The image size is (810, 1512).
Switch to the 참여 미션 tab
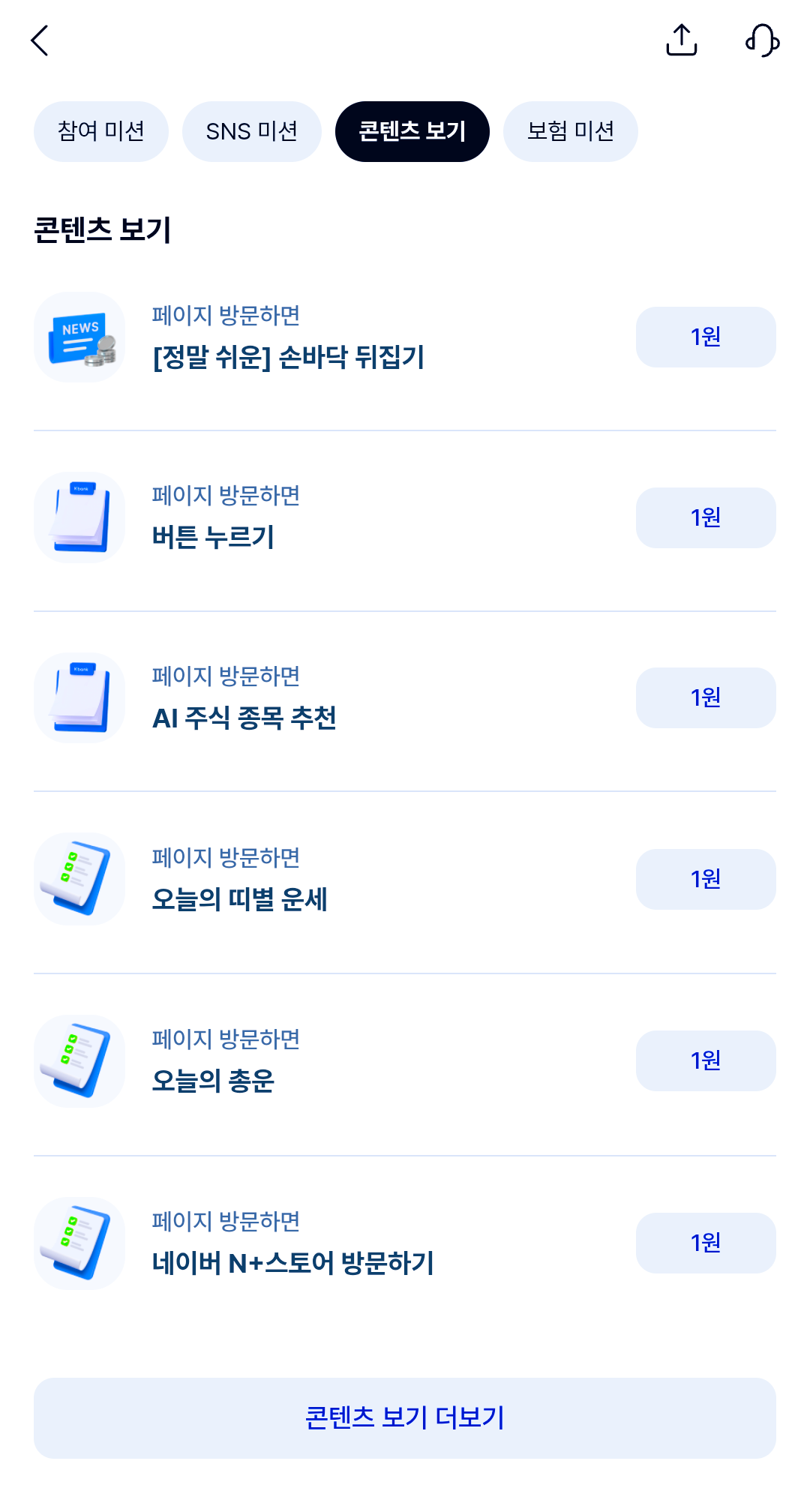click(101, 131)
